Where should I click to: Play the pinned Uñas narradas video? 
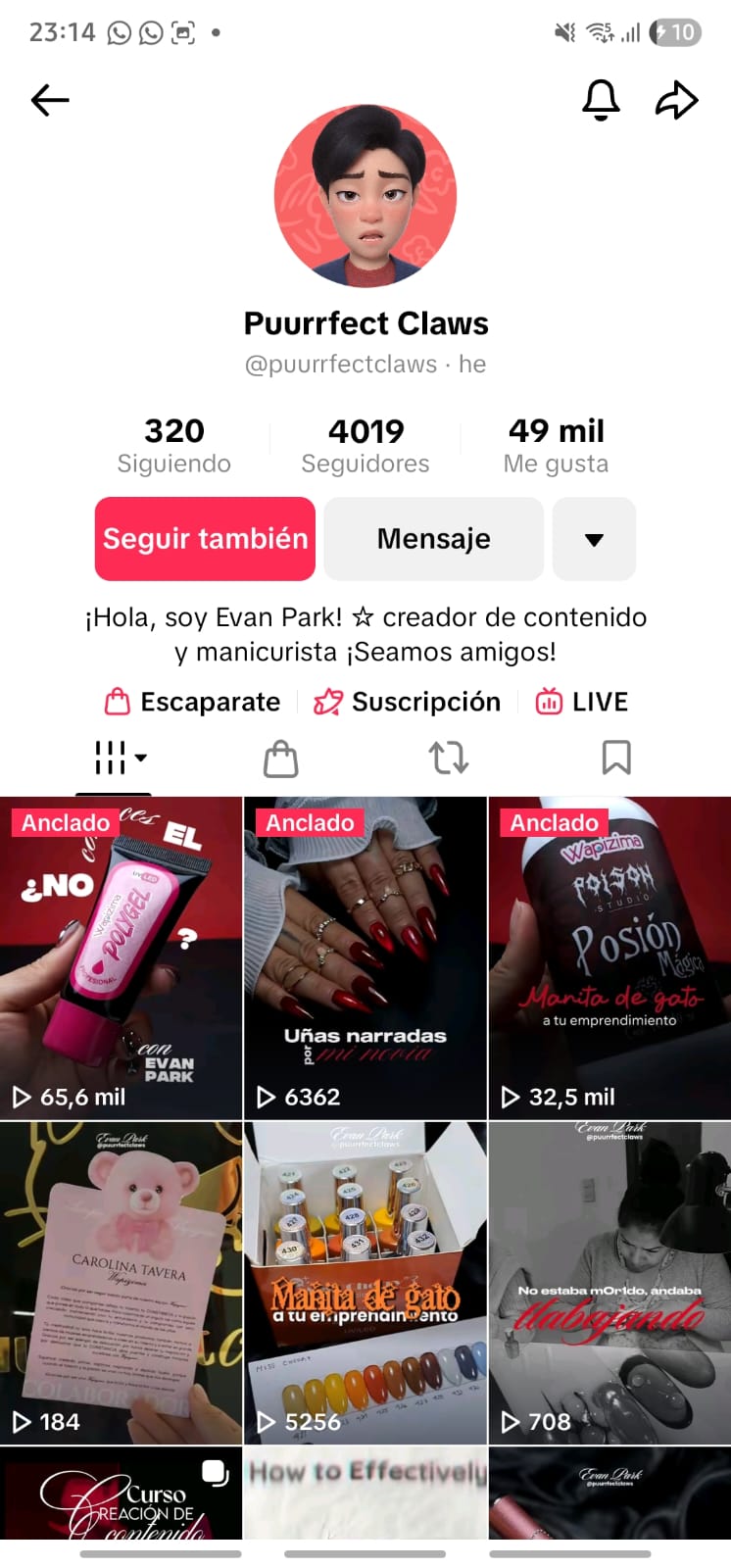point(365,957)
